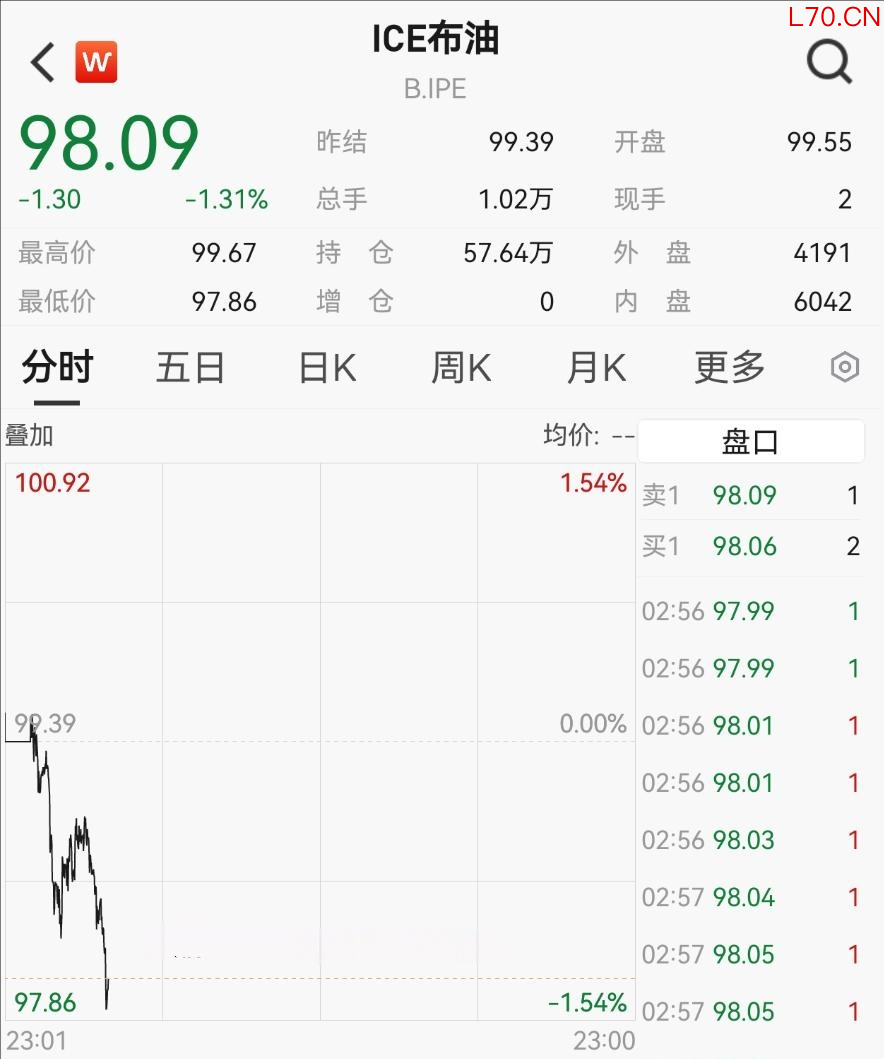The height and width of the screenshot is (1059, 884).
Task: Open chart settings hexagon icon
Action: (x=845, y=368)
